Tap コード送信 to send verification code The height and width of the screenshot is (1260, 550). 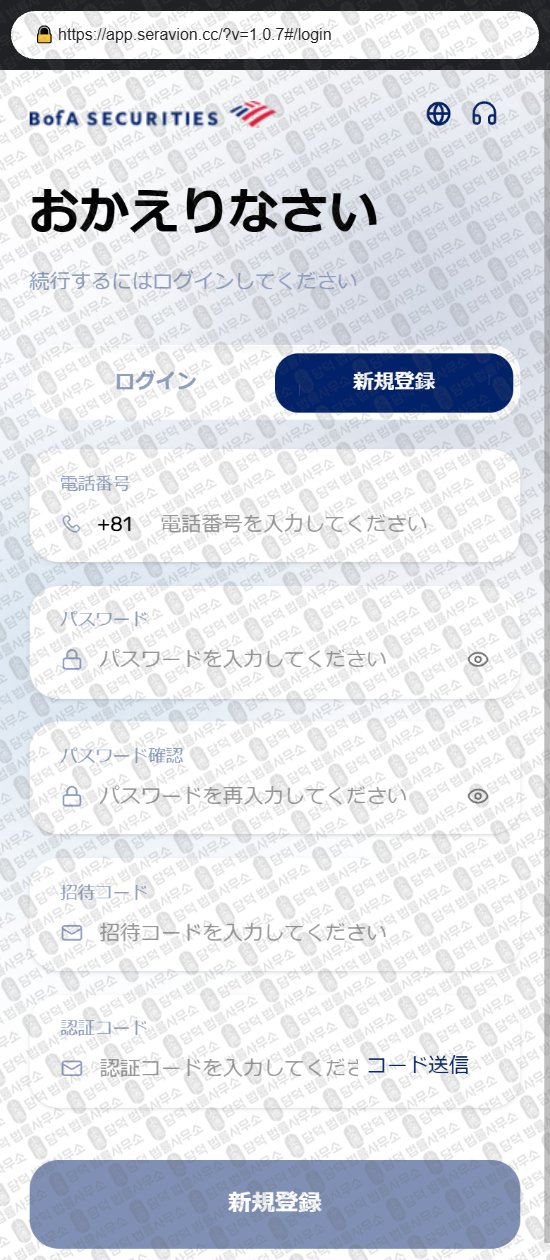click(x=417, y=1065)
